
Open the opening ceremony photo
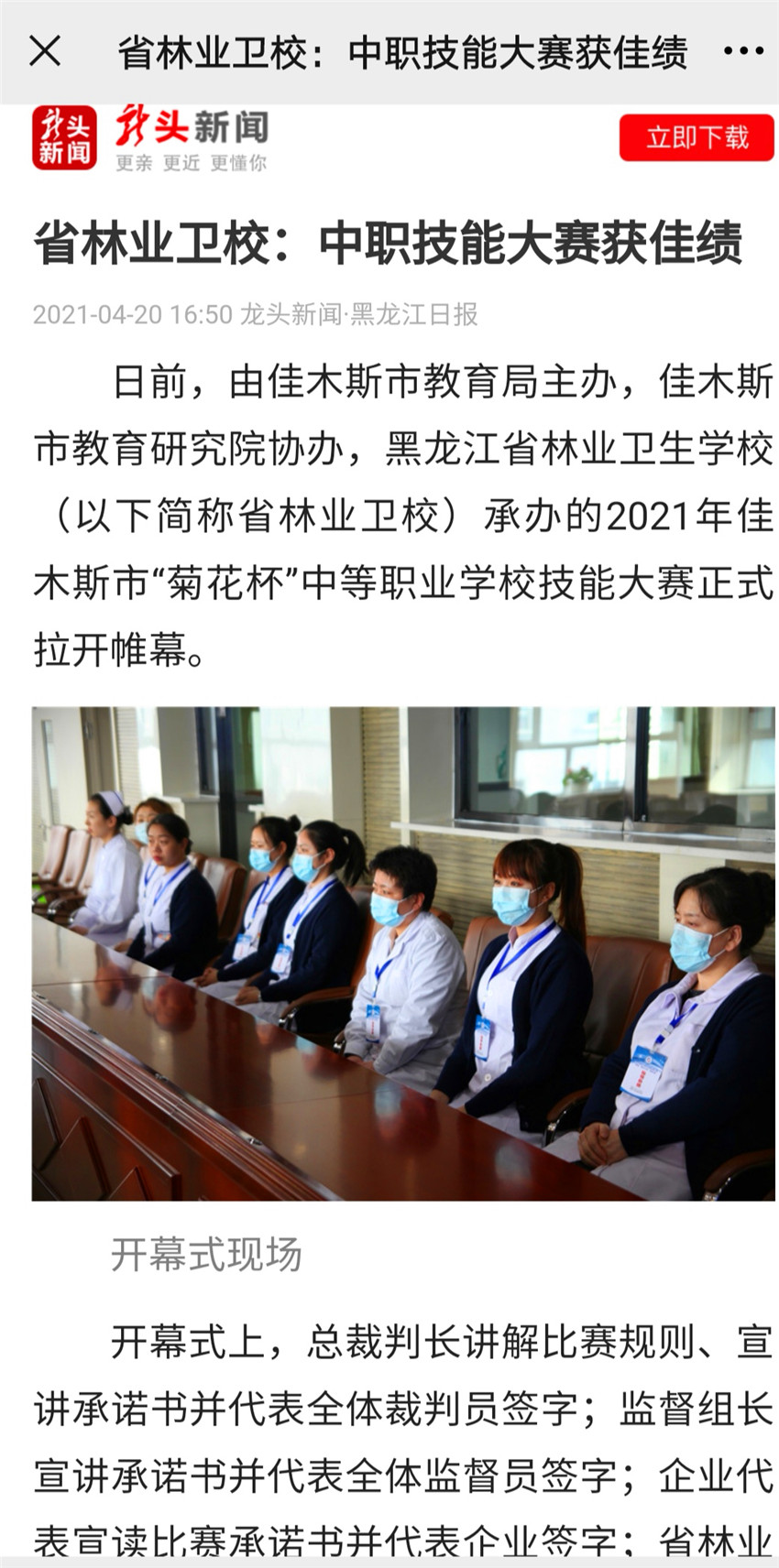click(403, 953)
